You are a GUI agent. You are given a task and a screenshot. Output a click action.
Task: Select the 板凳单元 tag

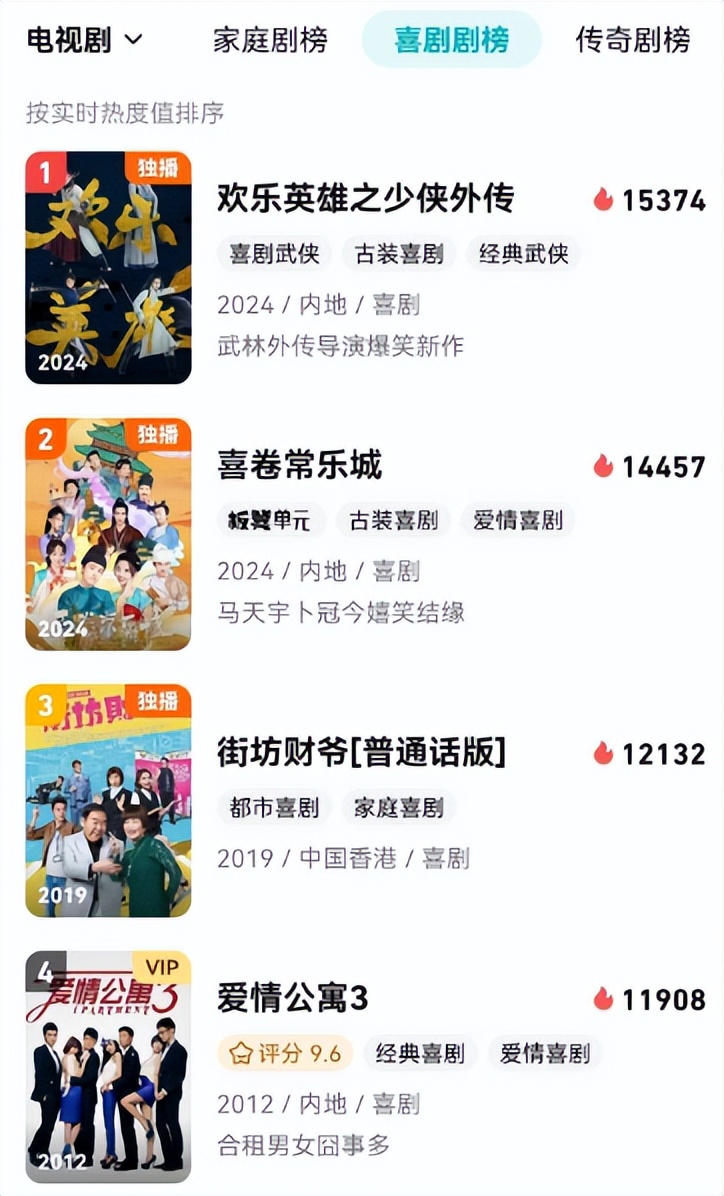click(269, 520)
